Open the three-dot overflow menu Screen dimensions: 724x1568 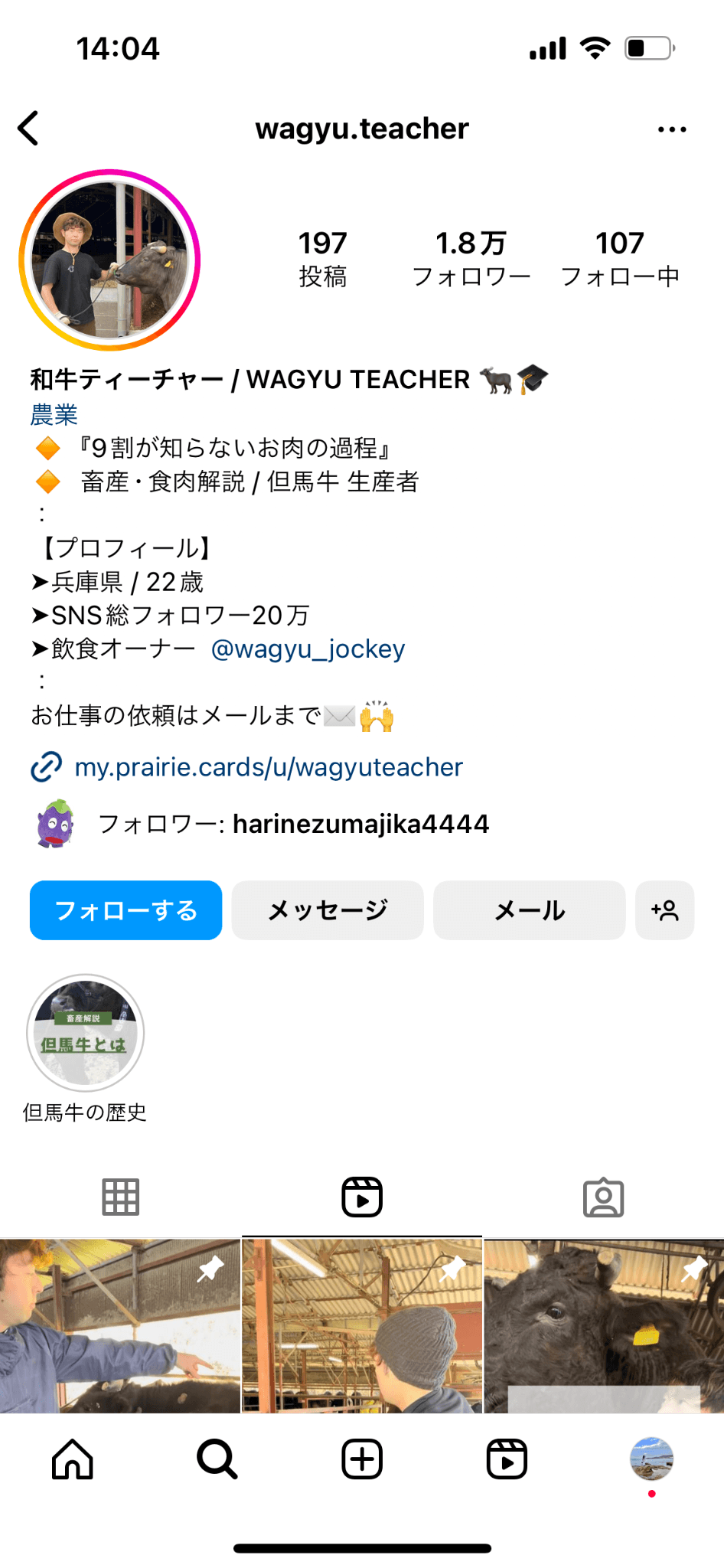[x=671, y=129]
